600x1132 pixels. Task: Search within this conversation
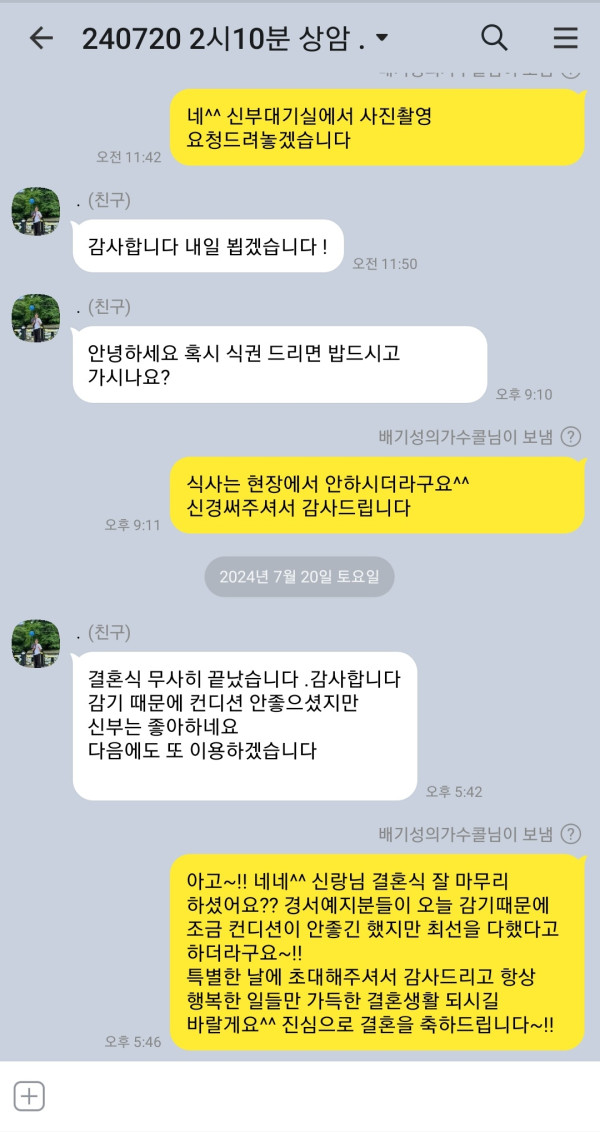pos(494,39)
